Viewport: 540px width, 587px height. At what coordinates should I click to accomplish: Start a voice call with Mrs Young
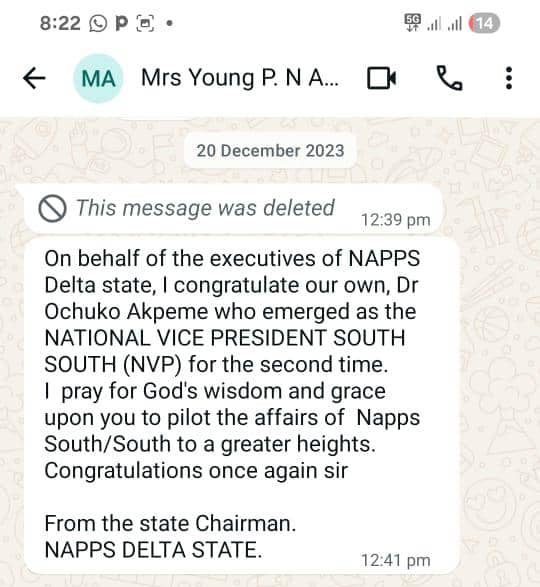tap(449, 78)
